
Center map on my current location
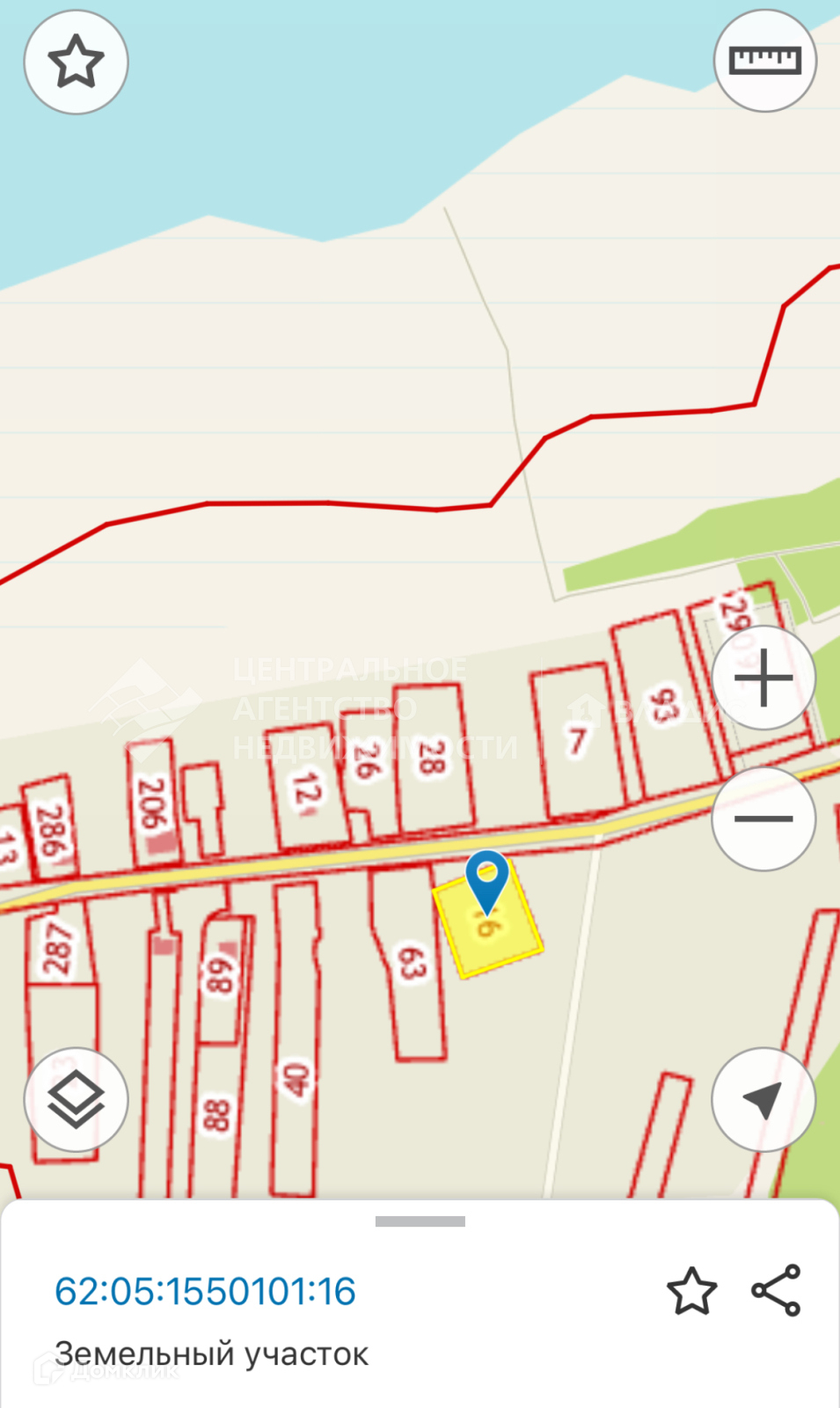tap(763, 1100)
